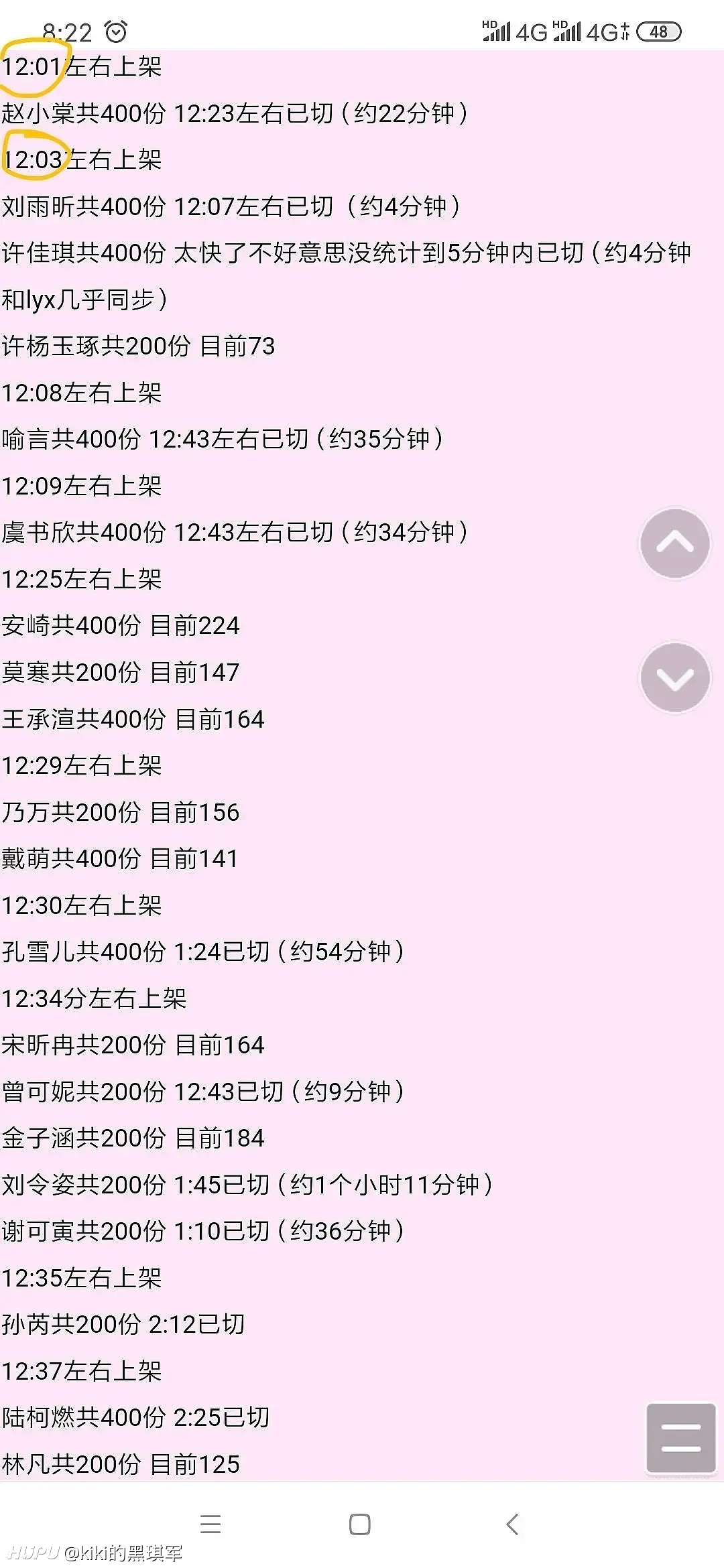
Task: Open the system recent apps
Action: coord(210,1524)
